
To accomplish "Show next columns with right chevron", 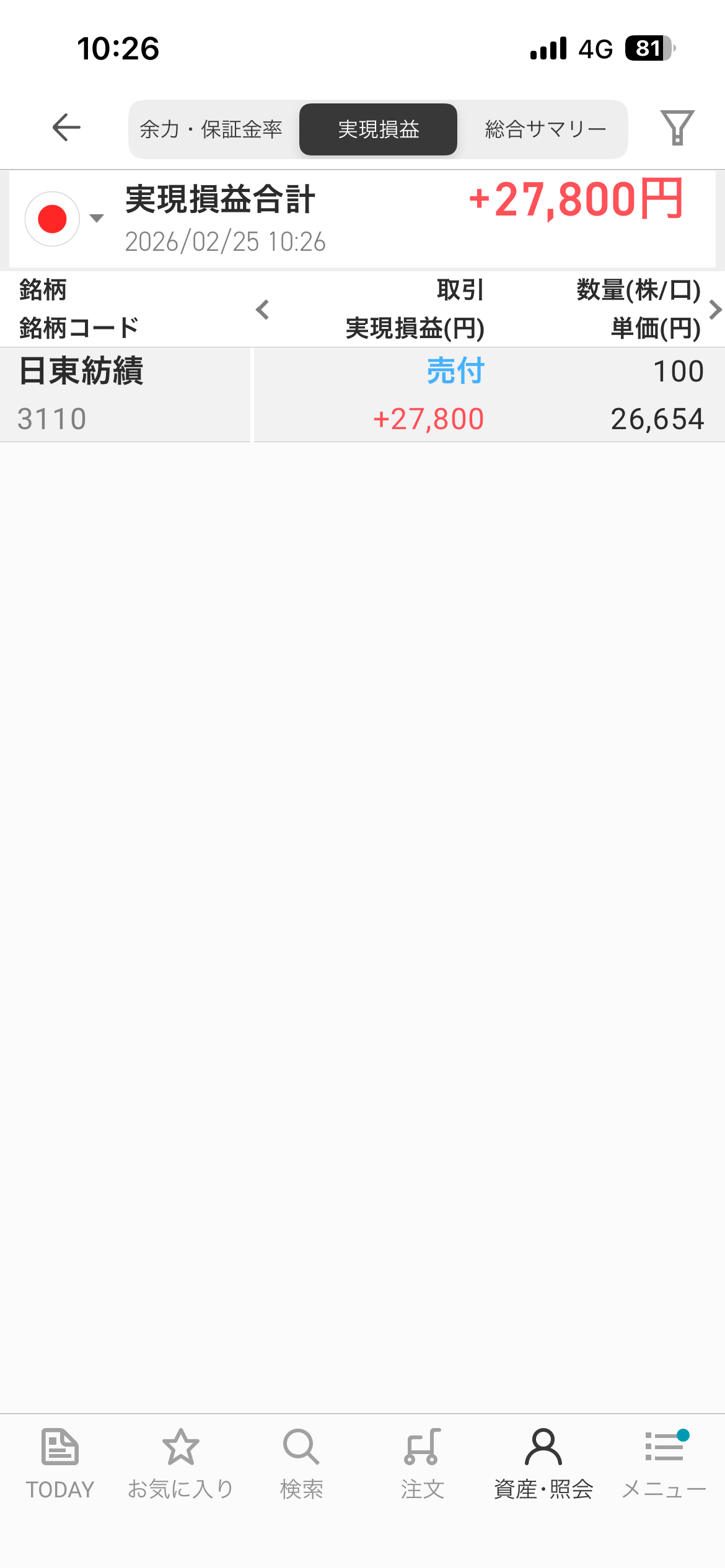I will click(x=714, y=309).
